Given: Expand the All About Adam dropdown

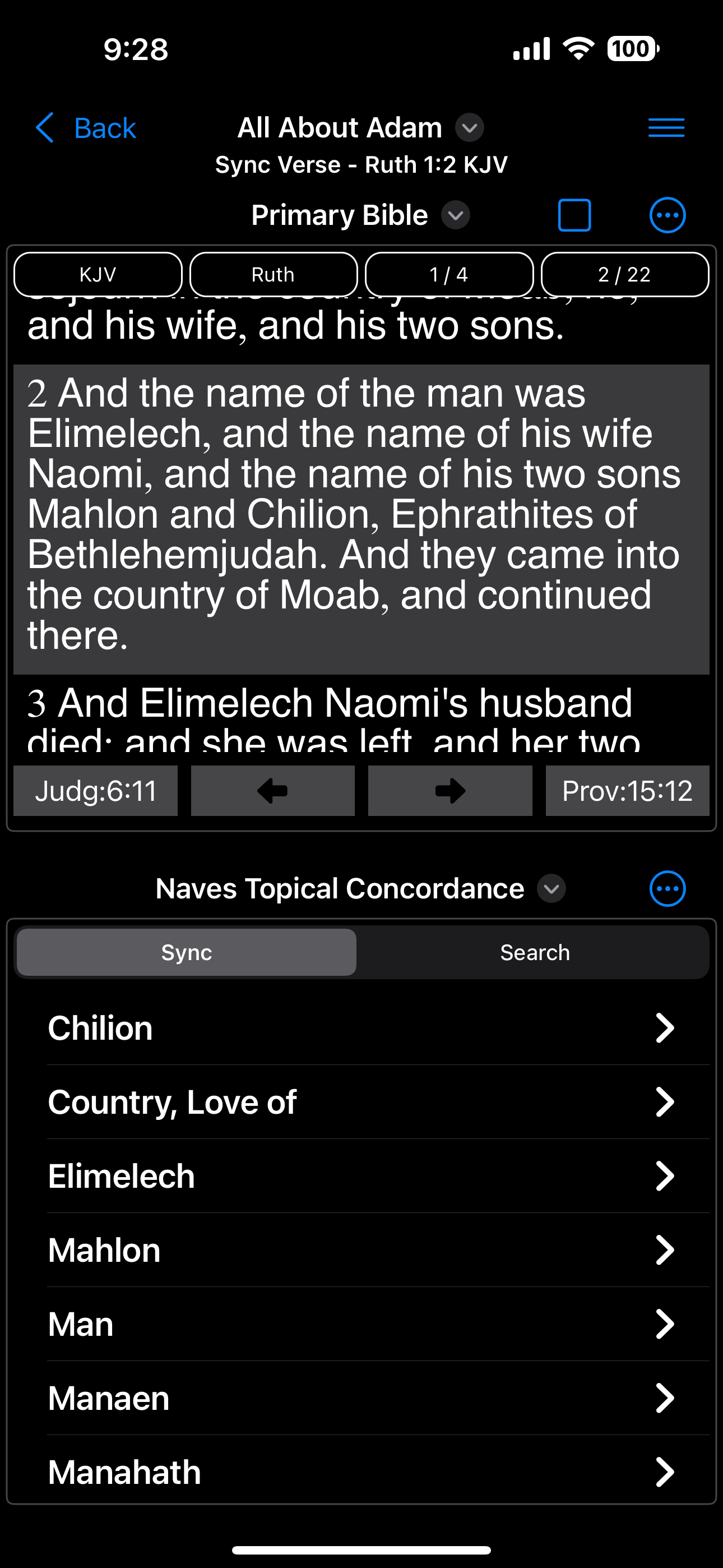Looking at the screenshot, I should click(x=469, y=128).
